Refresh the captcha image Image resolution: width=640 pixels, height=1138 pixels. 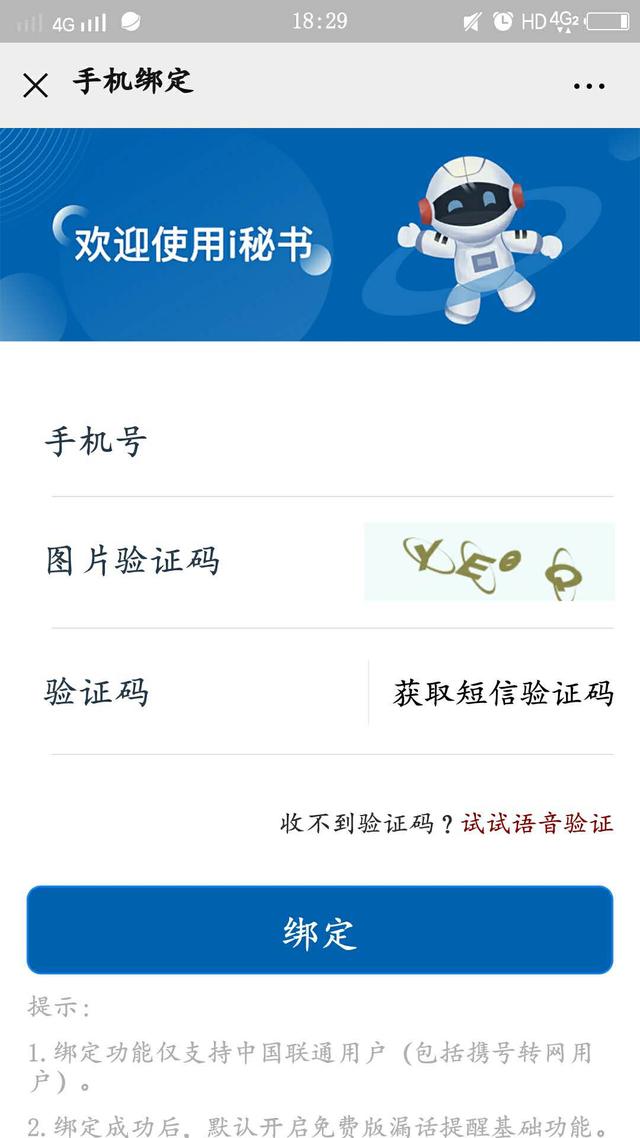click(x=489, y=562)
